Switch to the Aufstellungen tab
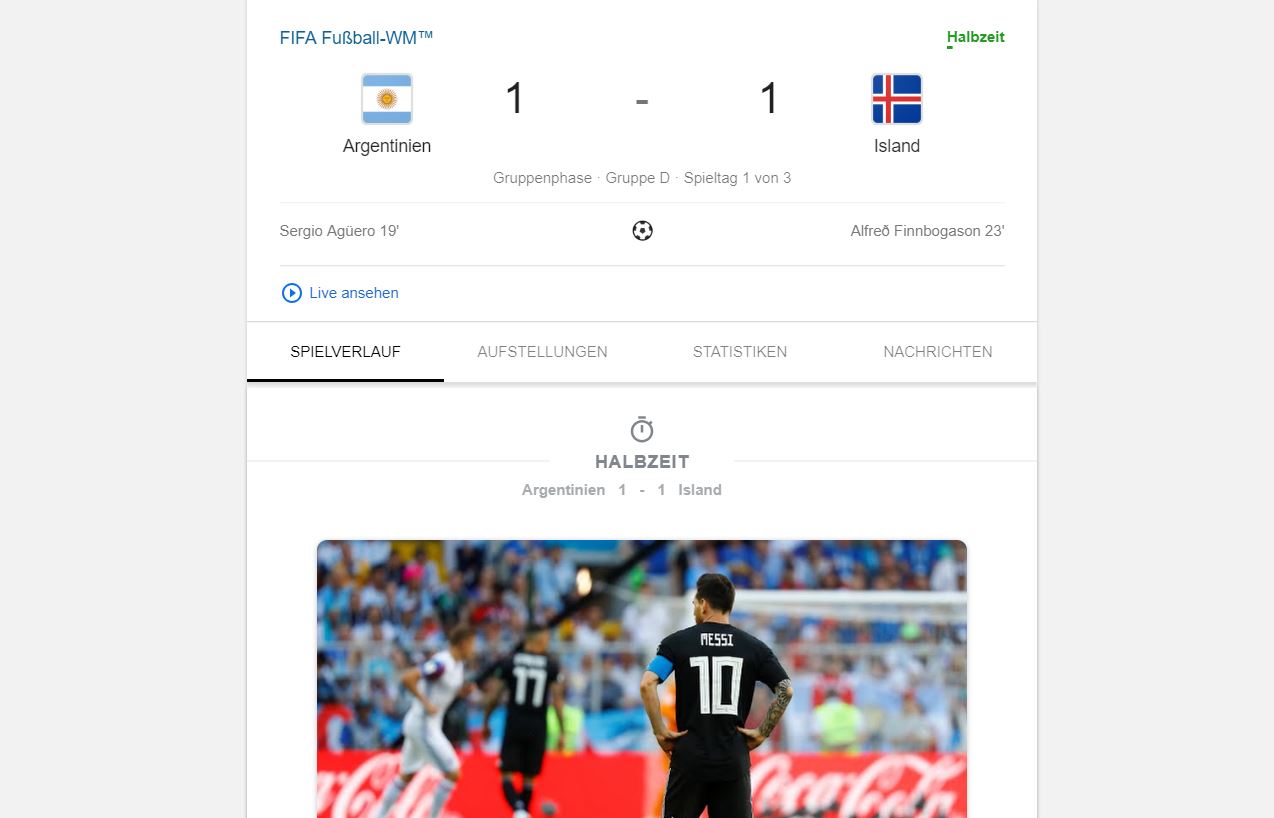Screen dimensions: 1274x818 click(542, 352)
